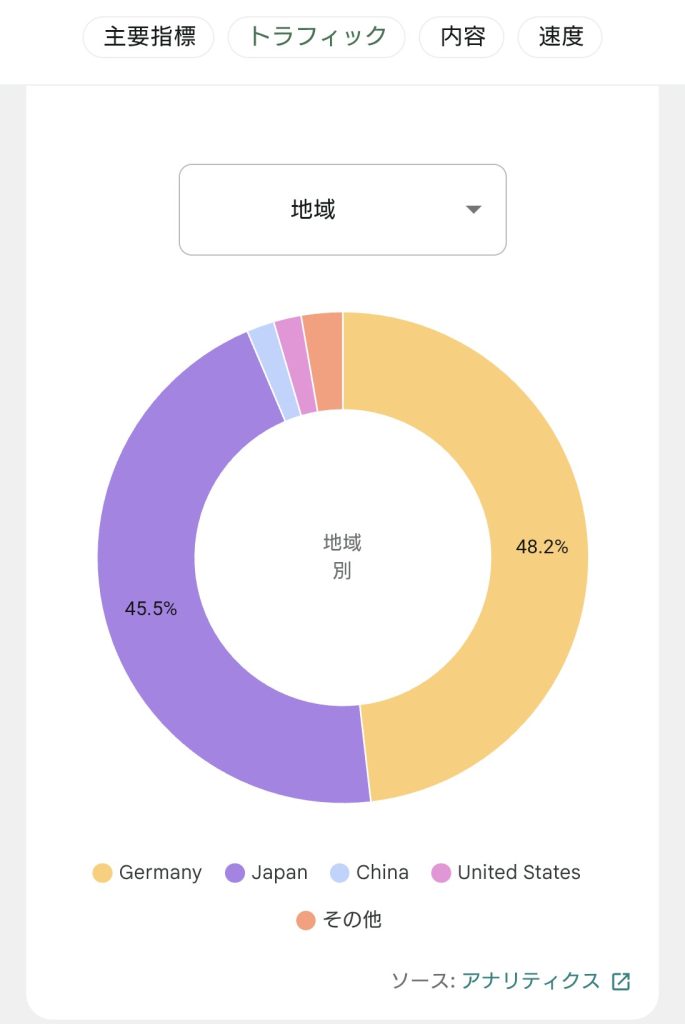Toggle the United States legend item
The image size is (685, 1024).
pos(506,872)
